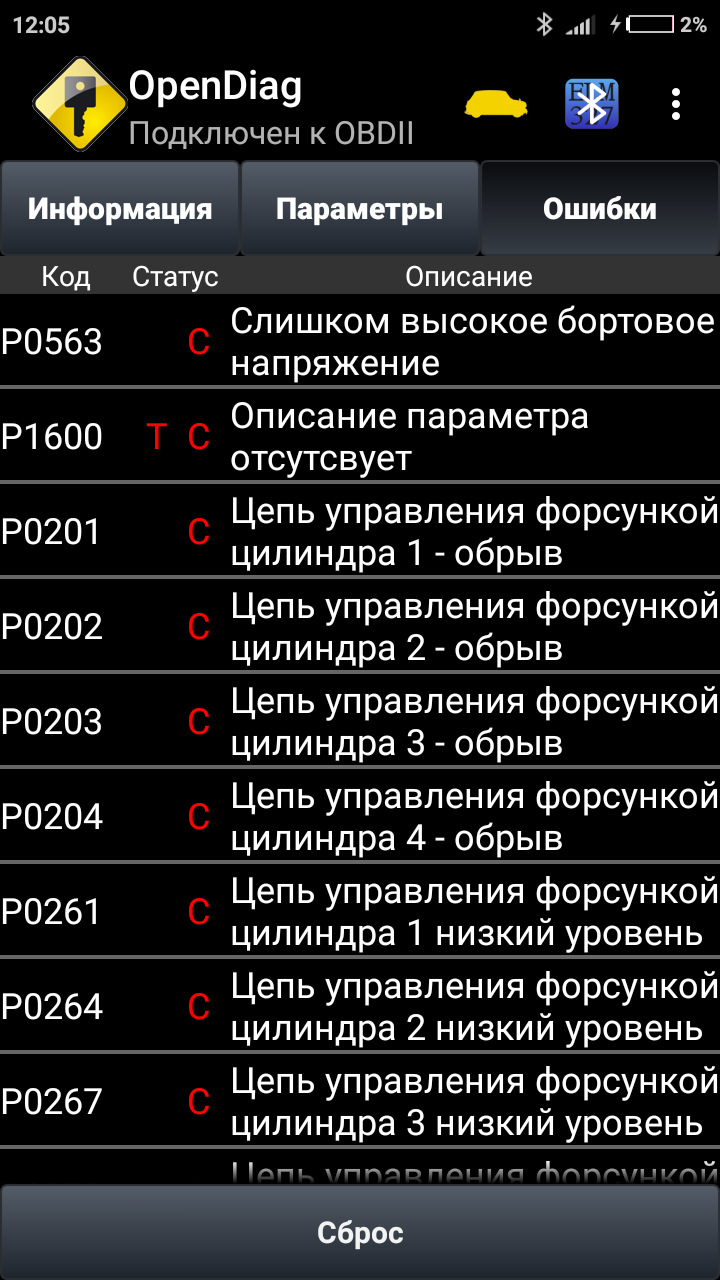Open error P0203 entry
The image size is (720, 1280).
[360, 722]
